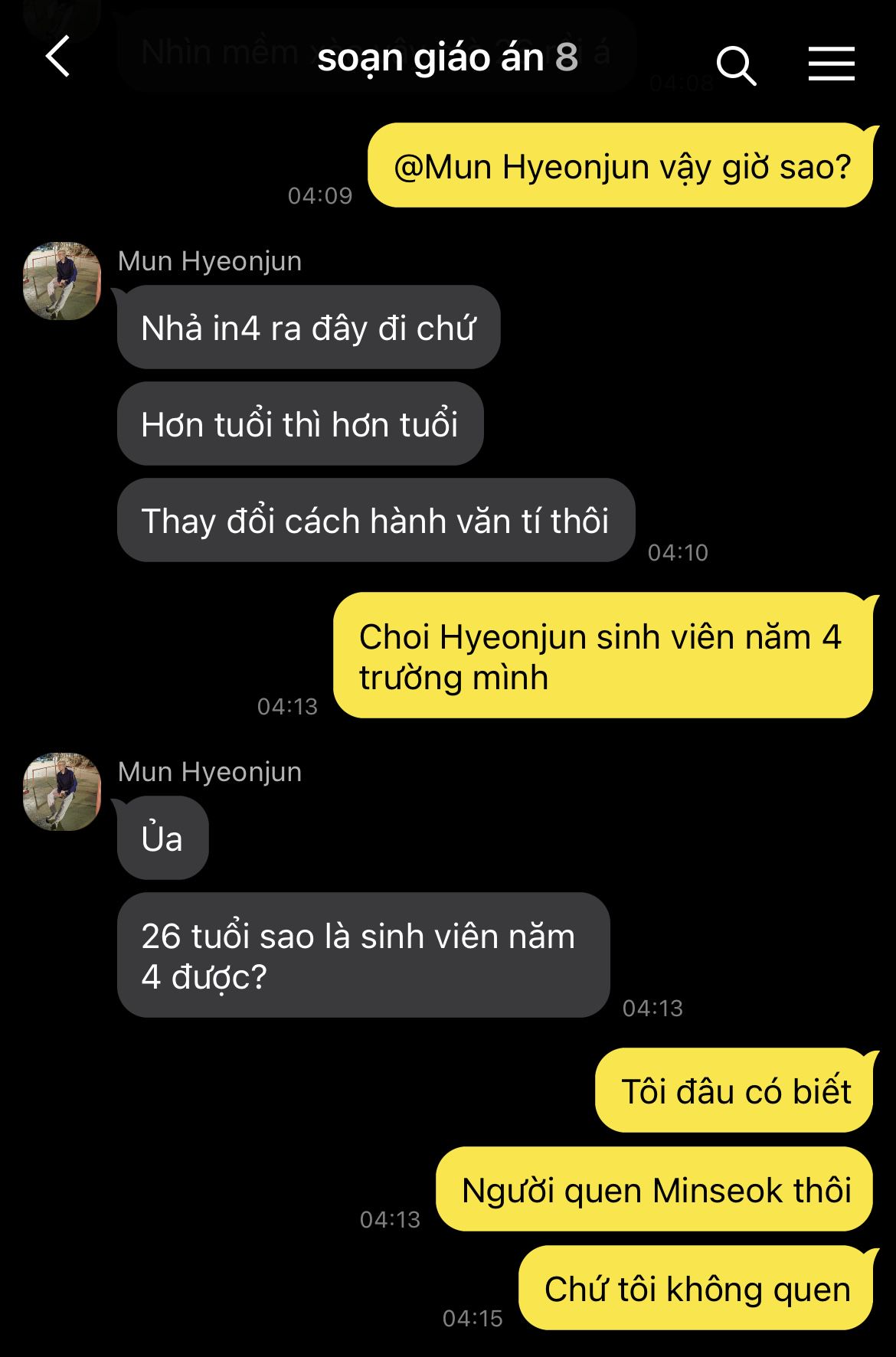Image resolution: width=896 pixels, height=1357 pixels.
Task: Open Mun Hyeonjun's profile picture above "Nhả in4"
Action: pyautogui.click(x=62, y=281)
